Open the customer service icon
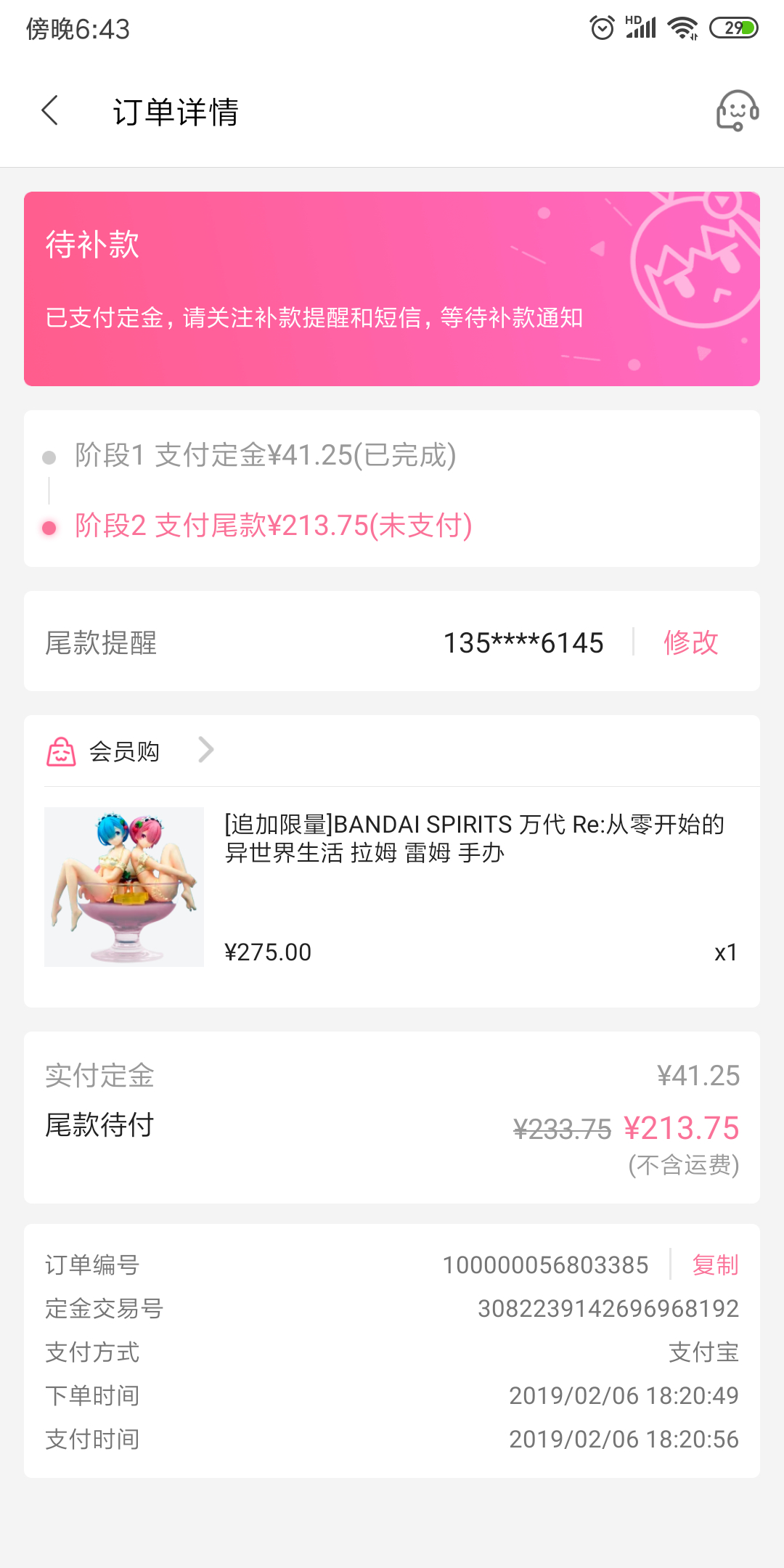The width and height of the screenshot is (784, 1568). (x=737, y=111)
